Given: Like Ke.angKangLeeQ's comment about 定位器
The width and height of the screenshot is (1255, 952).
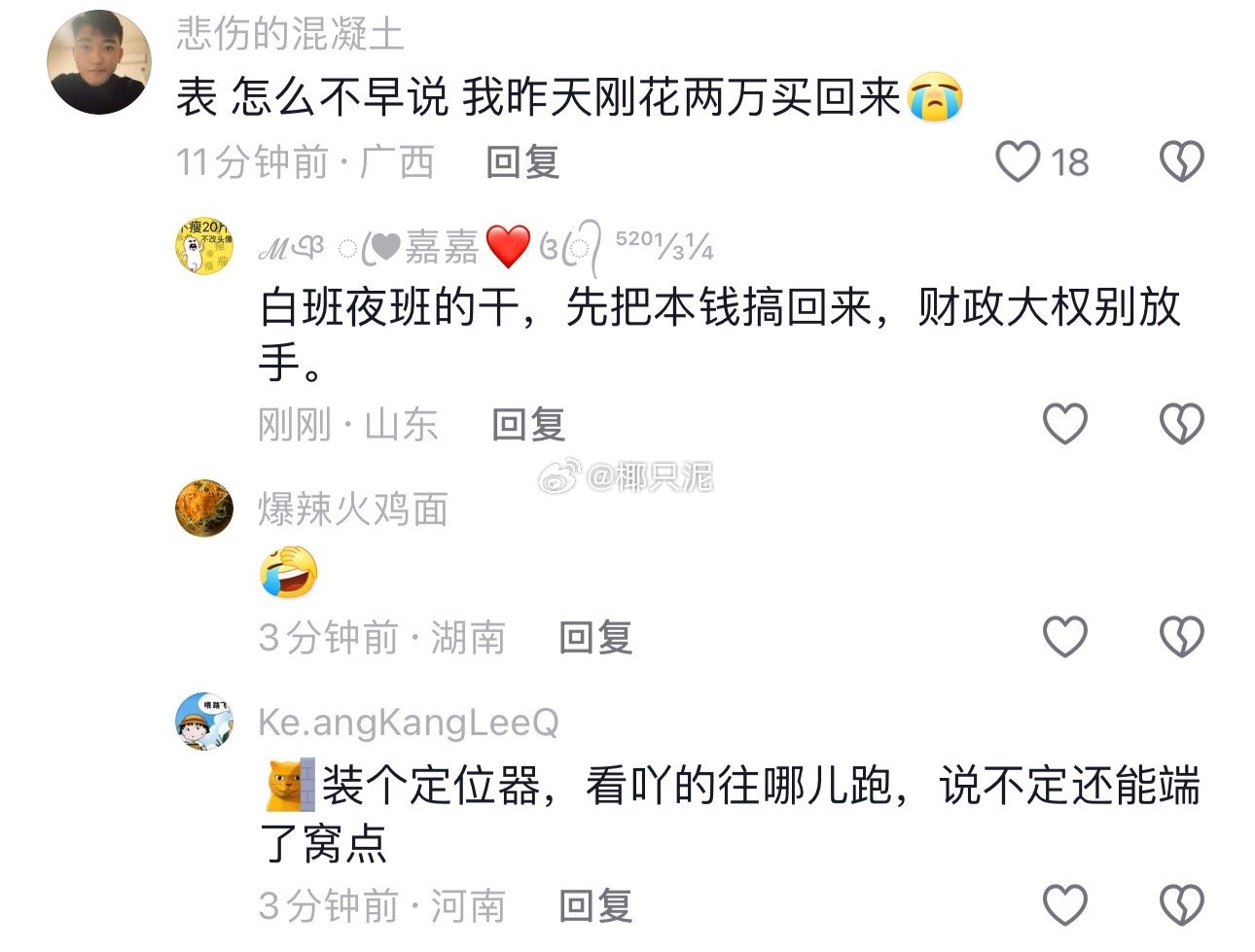Looking at the screenshot, I should [1064, 904].
